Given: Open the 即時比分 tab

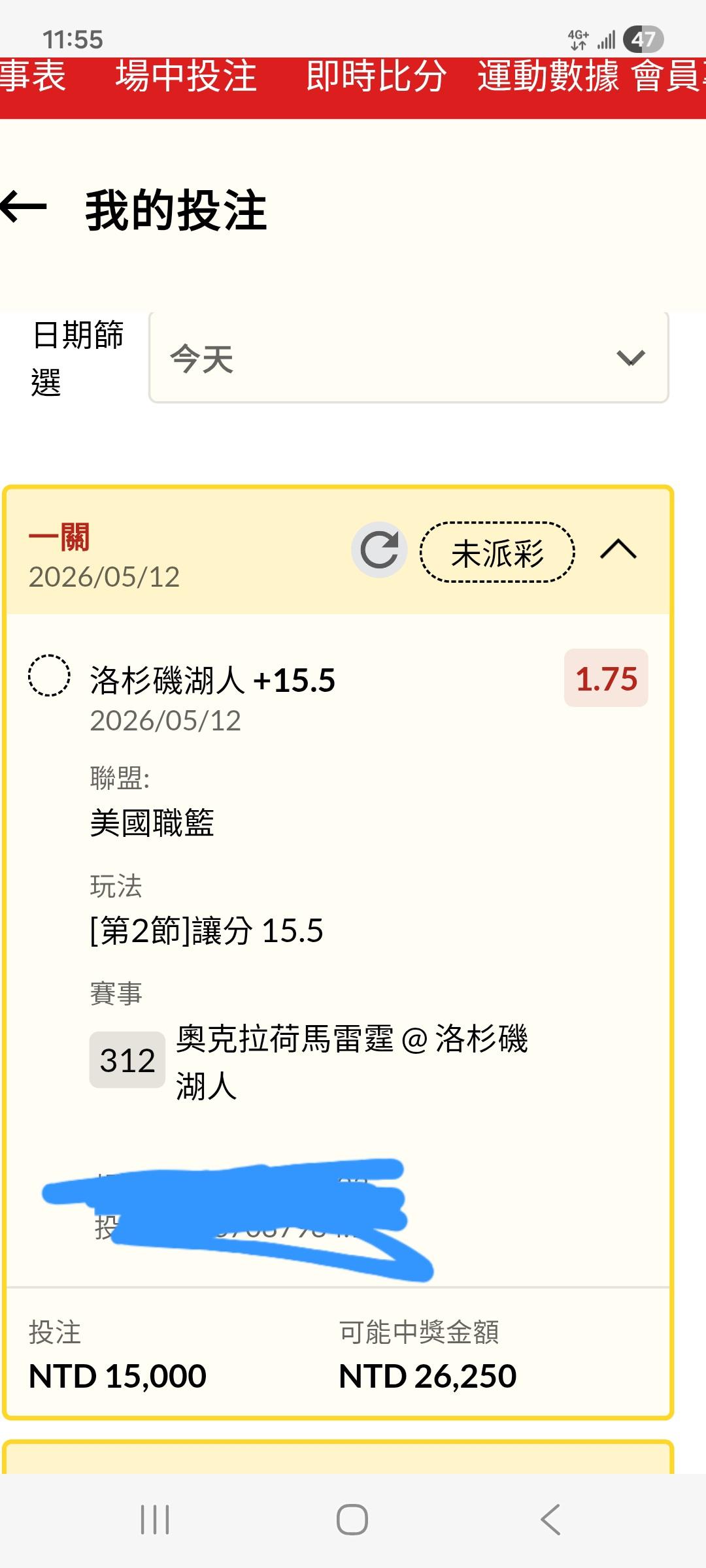Looking at the screenshot, I should tap(377, 76).
